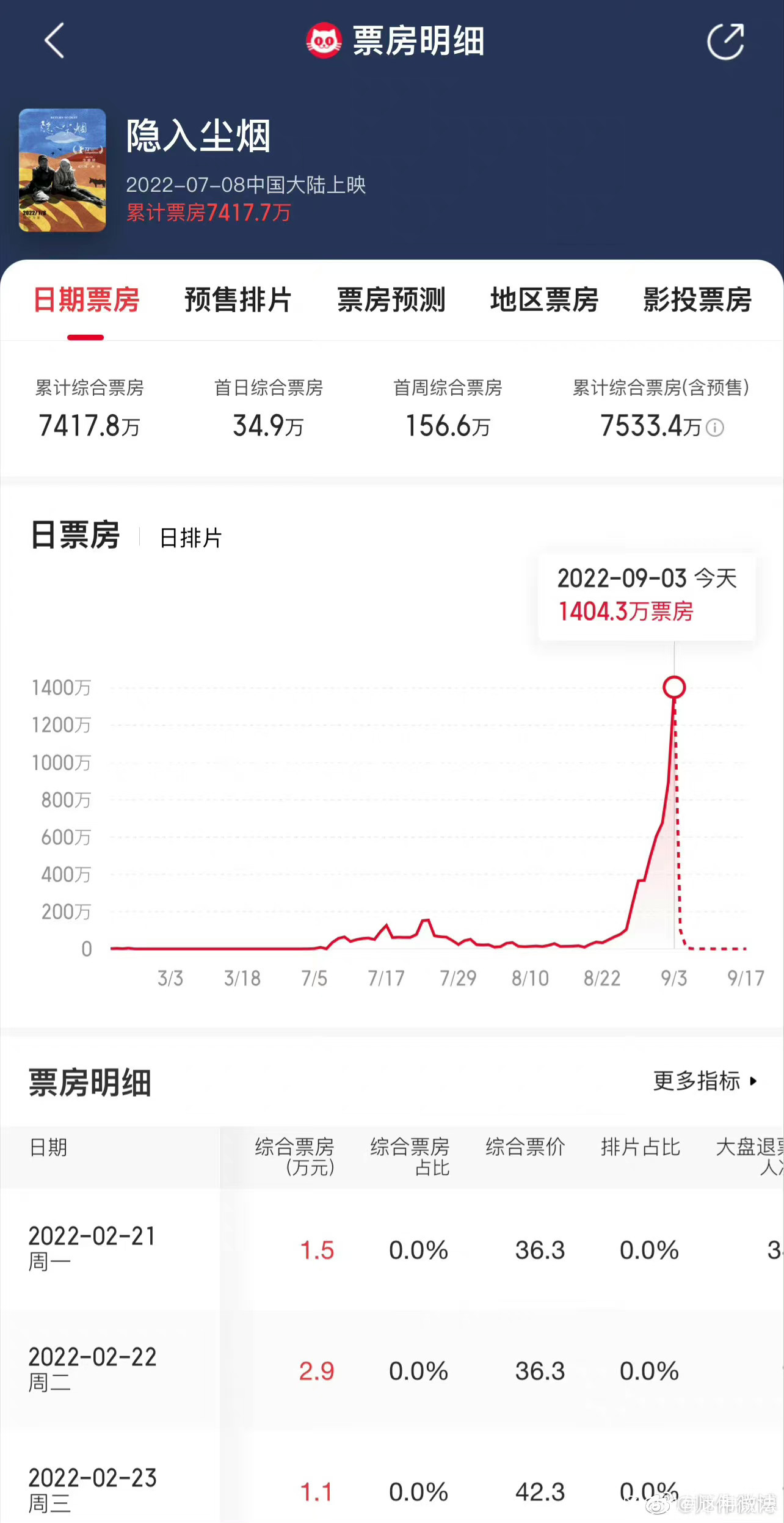
Task: Open the 影投票房 tab
Action: pos(697,300)
